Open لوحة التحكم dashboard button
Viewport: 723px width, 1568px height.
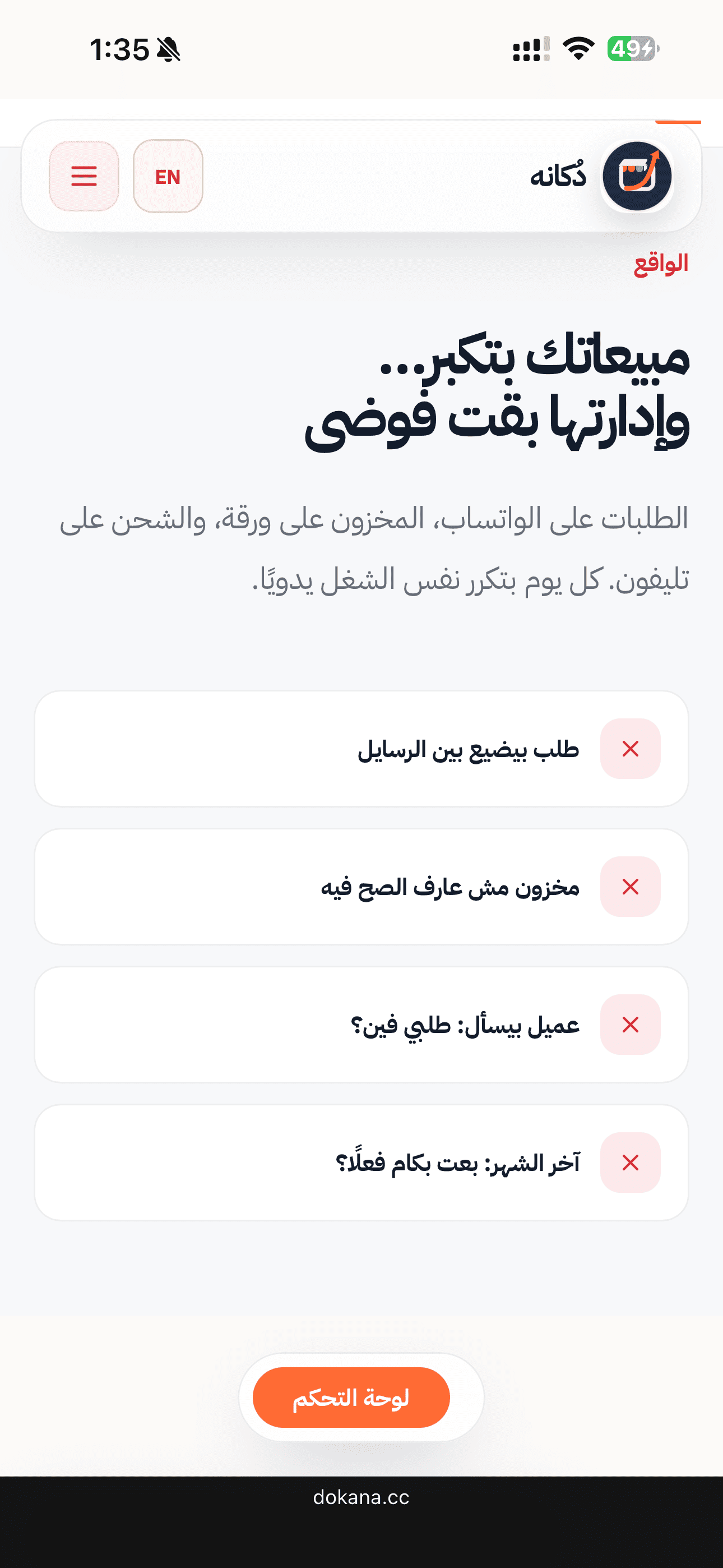(x=351, y=1397)
